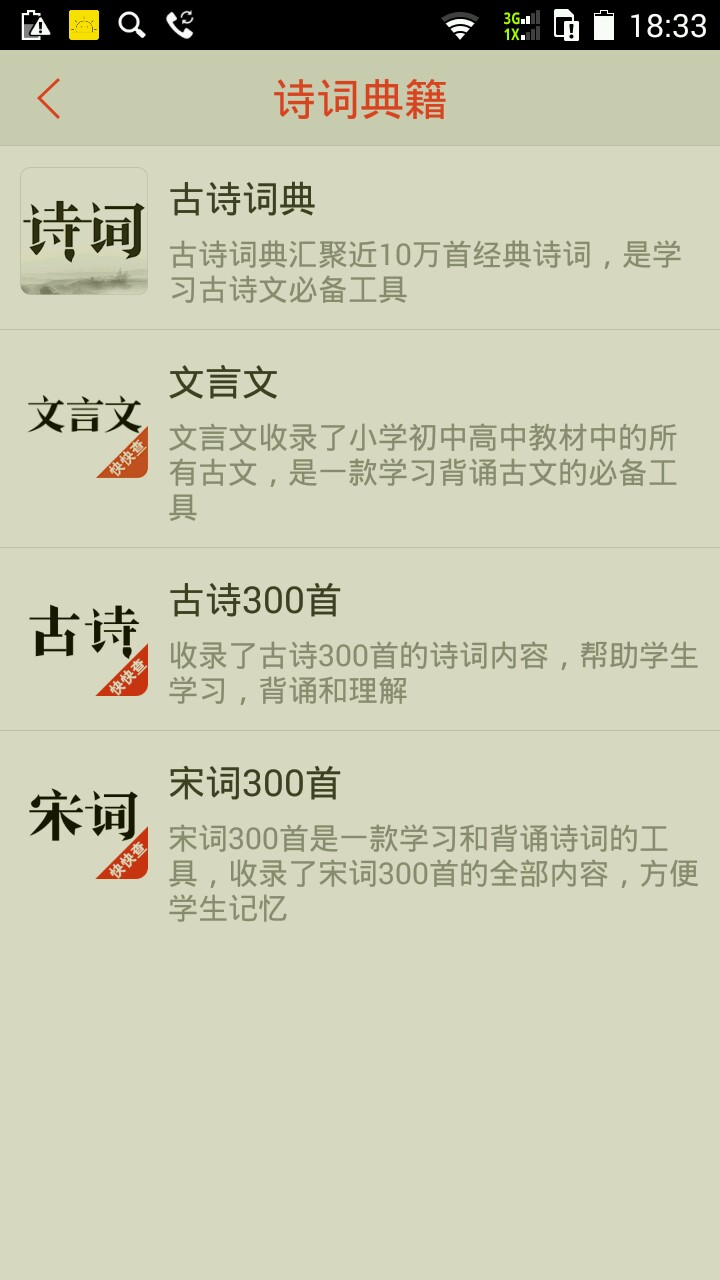Open the 古诗词典 app entry
720x1280 pixels.
tap(360, 238)
